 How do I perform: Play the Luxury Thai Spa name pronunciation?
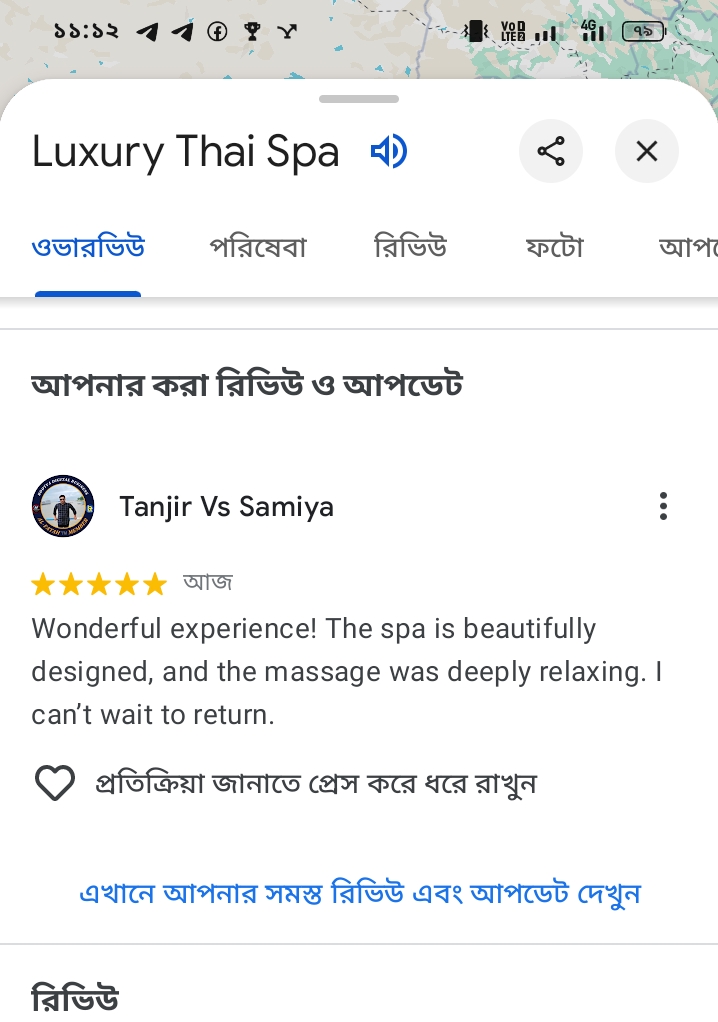pyautogui.click(x=388, y=152)
